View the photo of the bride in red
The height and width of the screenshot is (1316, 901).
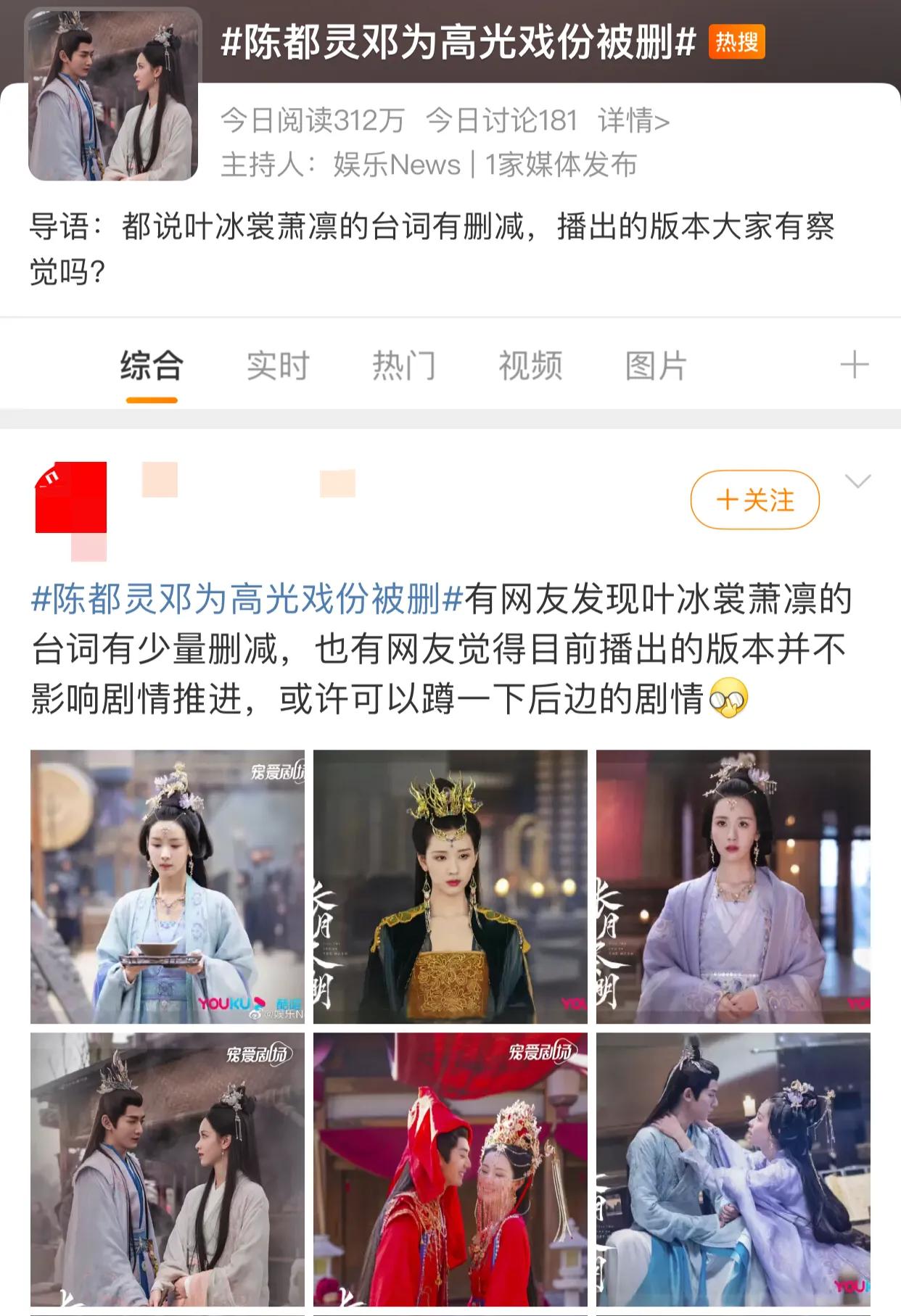pos(450,1167)
